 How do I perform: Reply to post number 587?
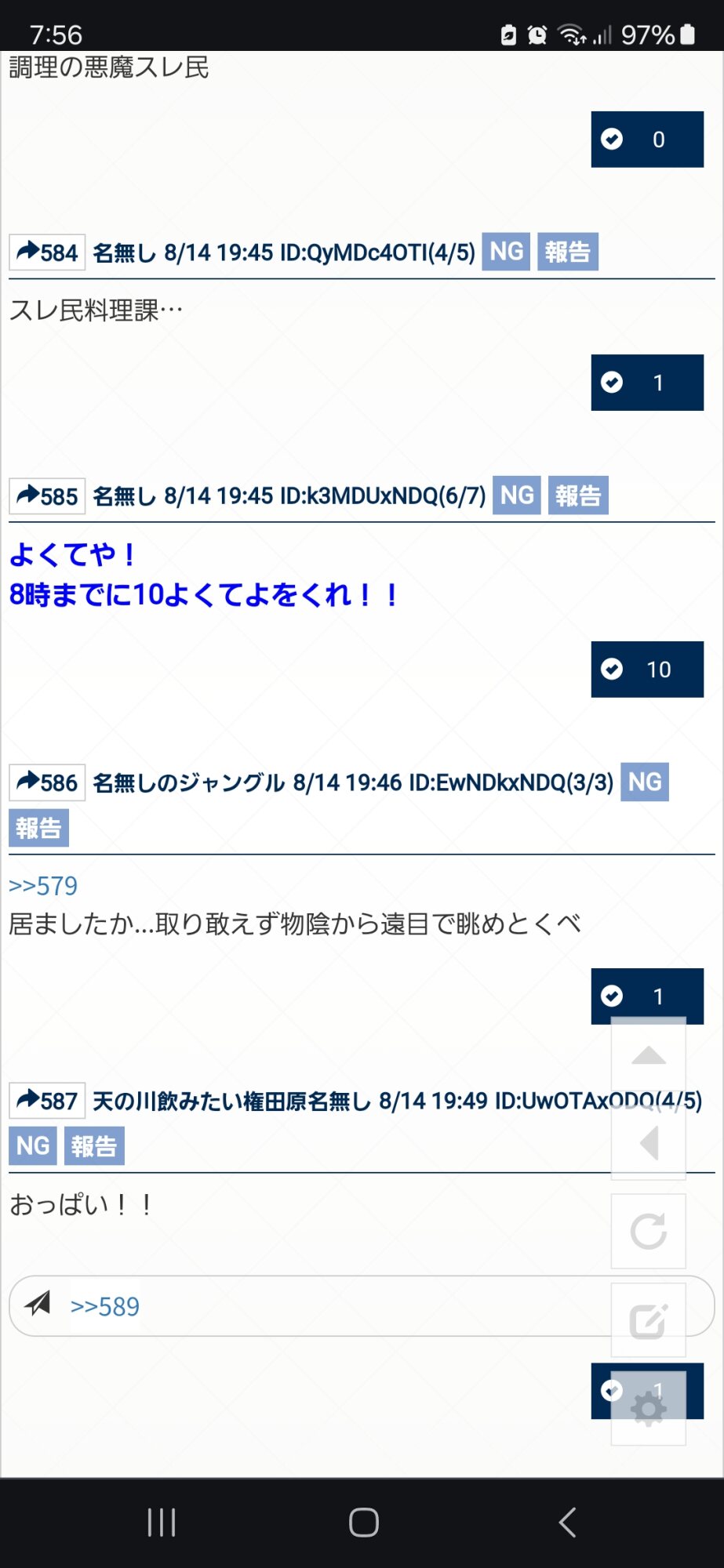coord(47,1101)
